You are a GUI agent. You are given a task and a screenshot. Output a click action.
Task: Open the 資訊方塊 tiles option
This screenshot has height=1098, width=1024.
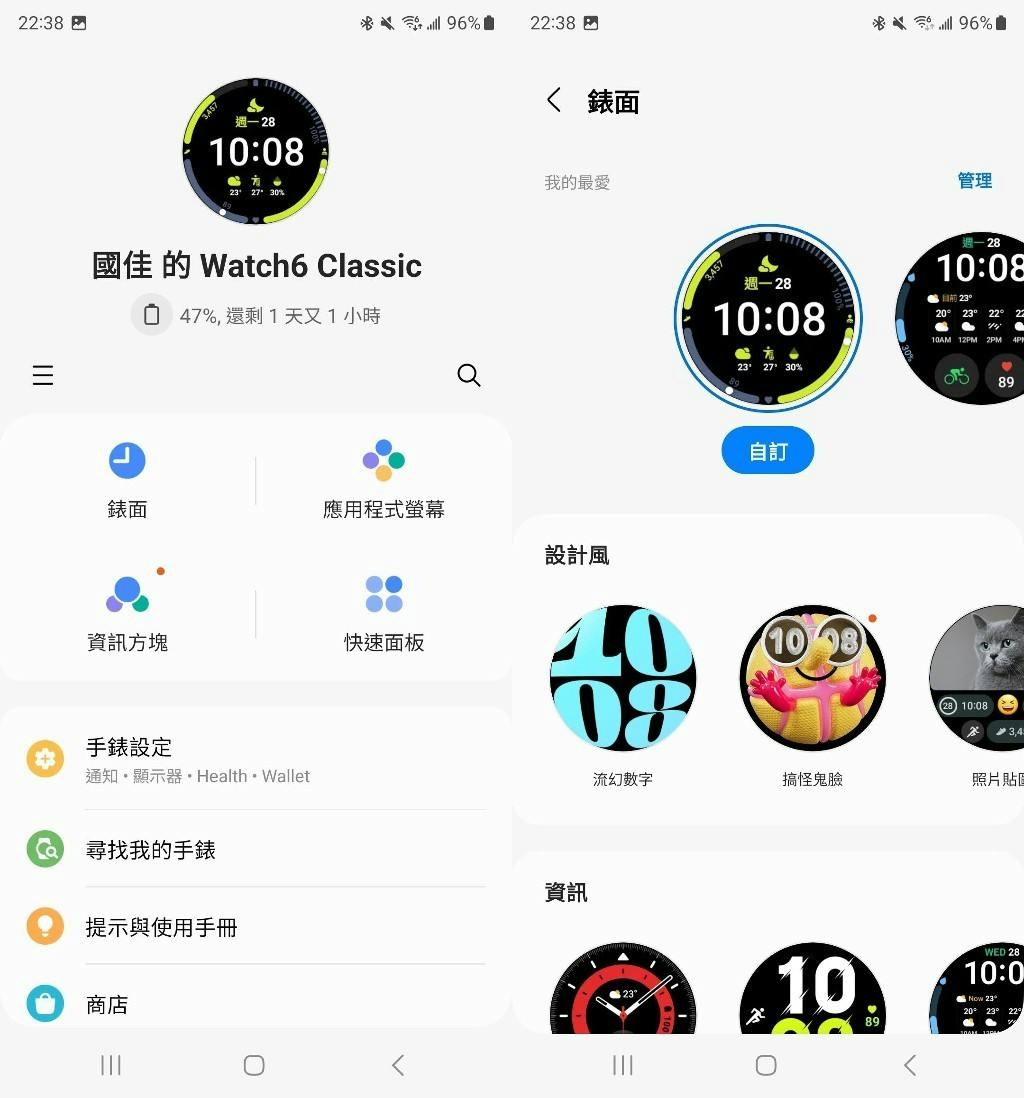coord(127,612)
